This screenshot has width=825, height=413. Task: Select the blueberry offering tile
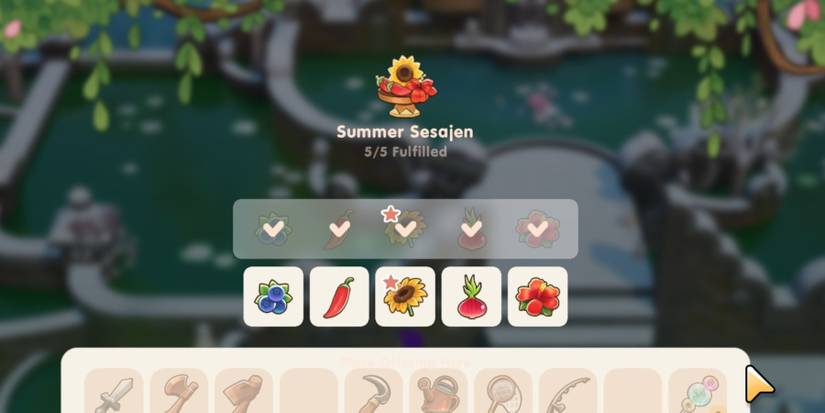(273, 297)
